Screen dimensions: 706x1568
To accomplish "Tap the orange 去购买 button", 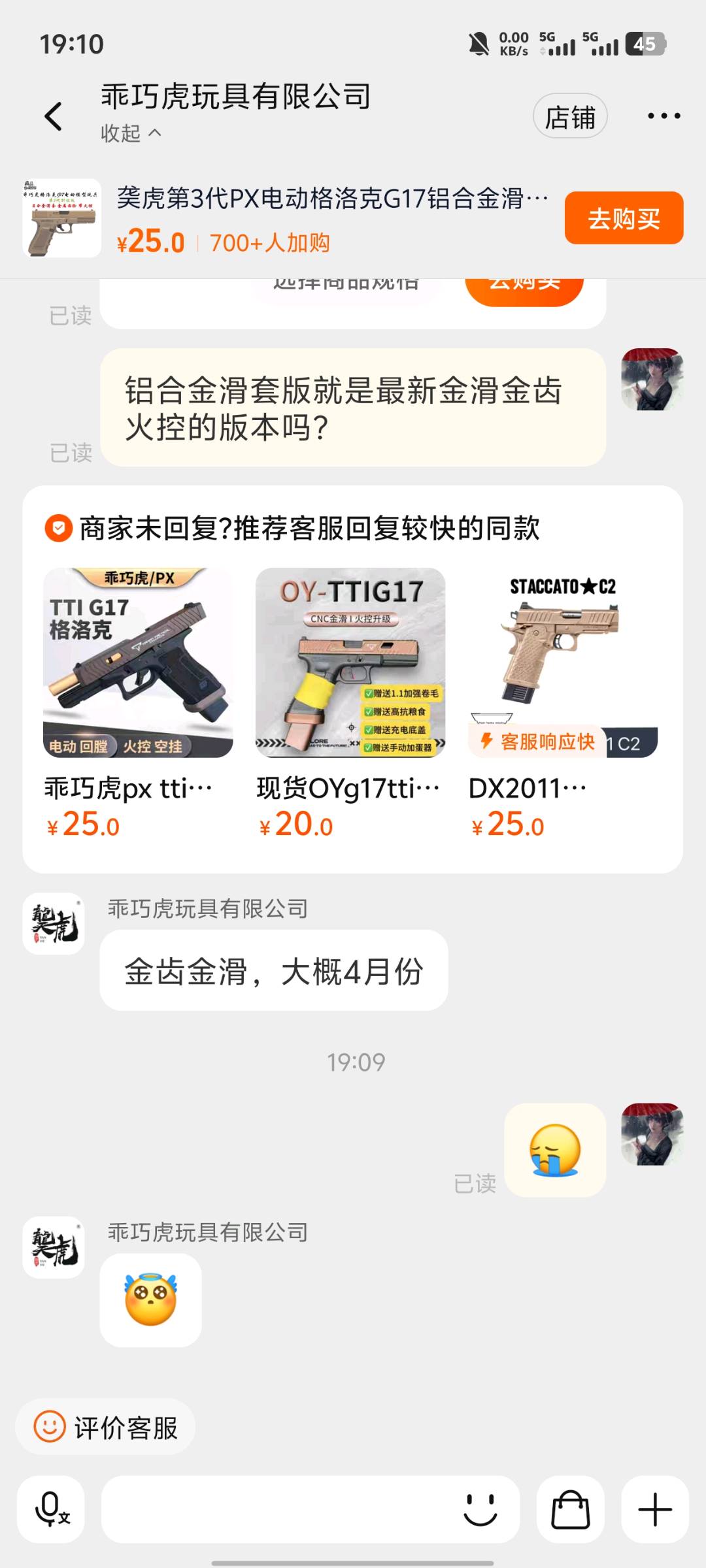I will [624, 218].
